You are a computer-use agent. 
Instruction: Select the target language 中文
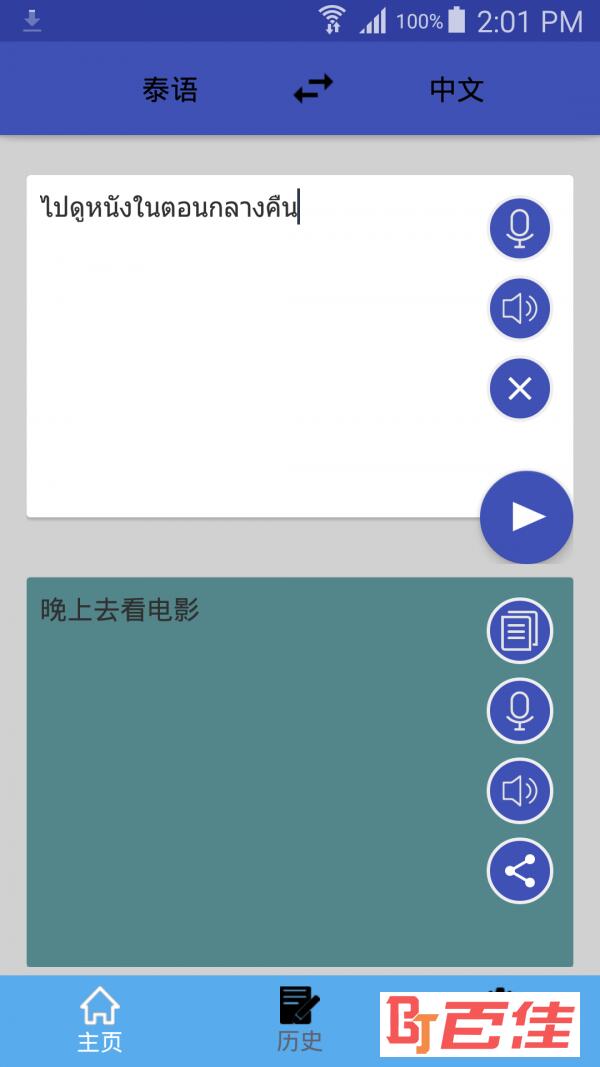click(457, 90)
